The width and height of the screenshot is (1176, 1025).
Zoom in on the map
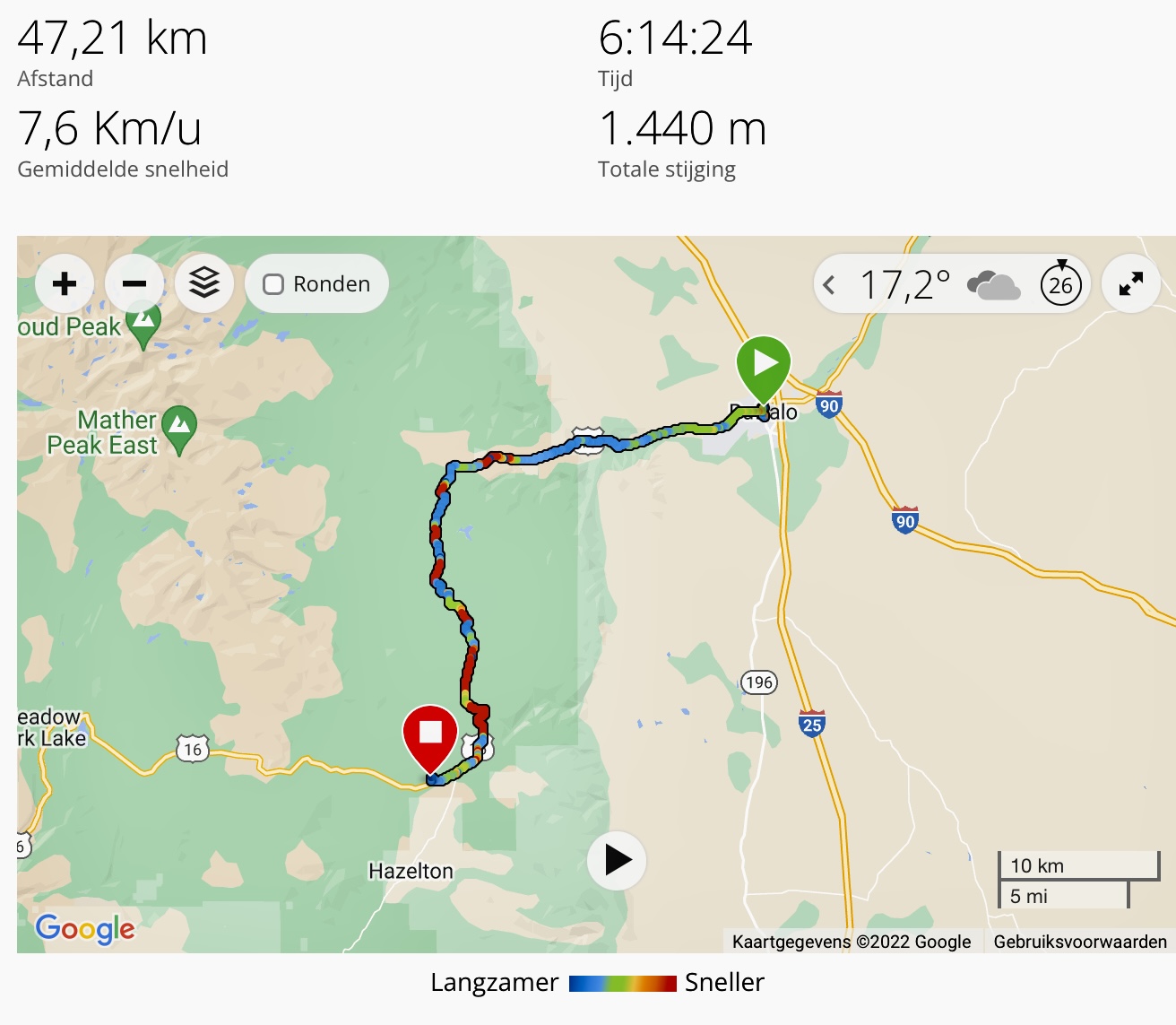pyautogui.click(x=65, y=284)
